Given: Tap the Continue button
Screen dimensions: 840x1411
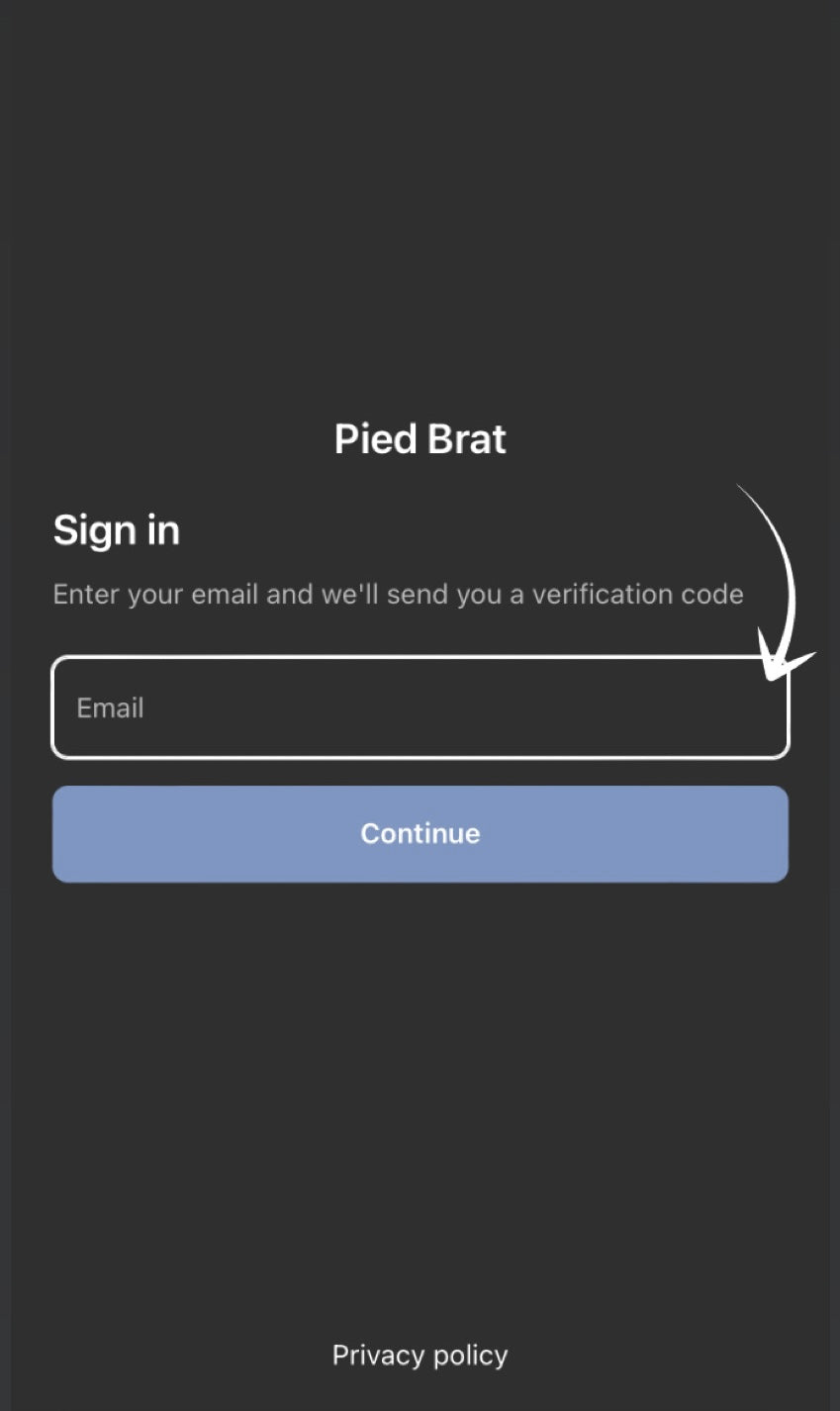Looking at the screenshot, I should pyautogui.click(x=420, y=833).
